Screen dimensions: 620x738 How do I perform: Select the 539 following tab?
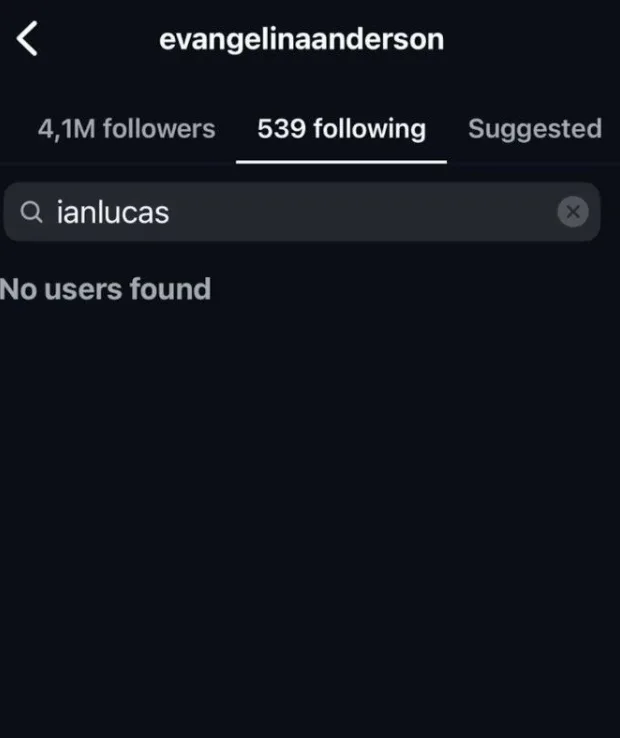click(x=341, y=129)
